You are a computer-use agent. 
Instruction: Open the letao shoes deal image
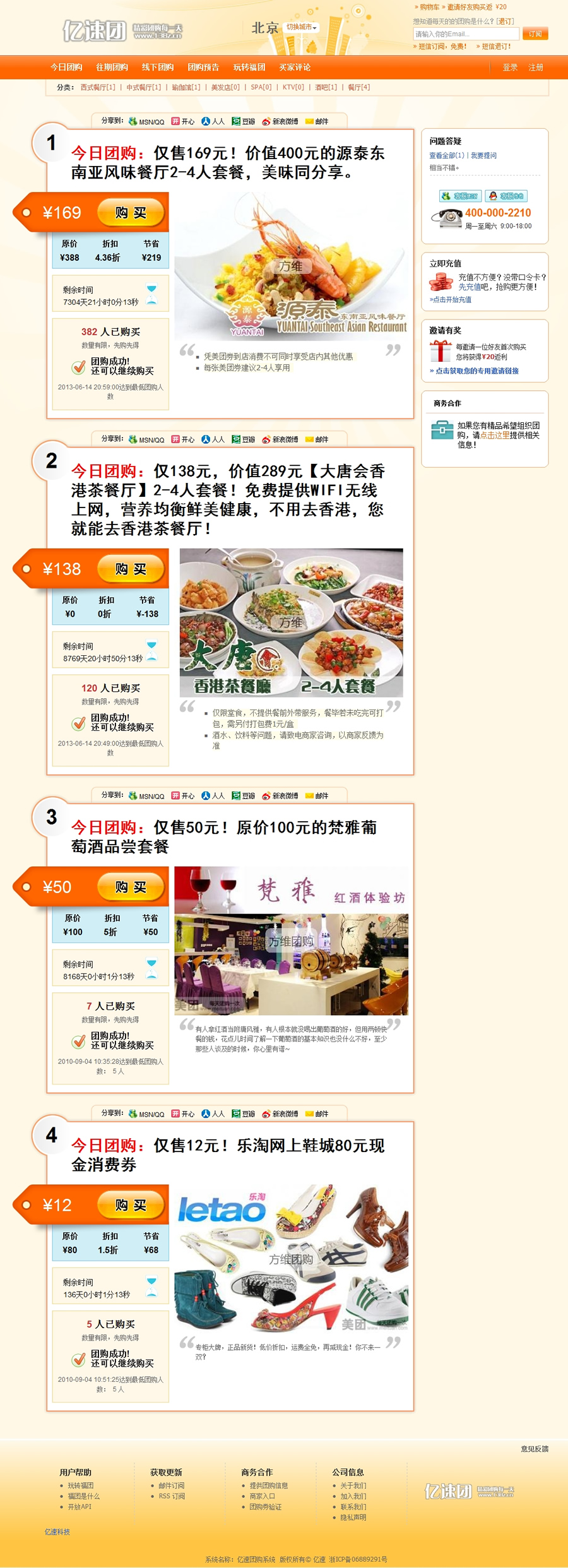click(292, 1259)
